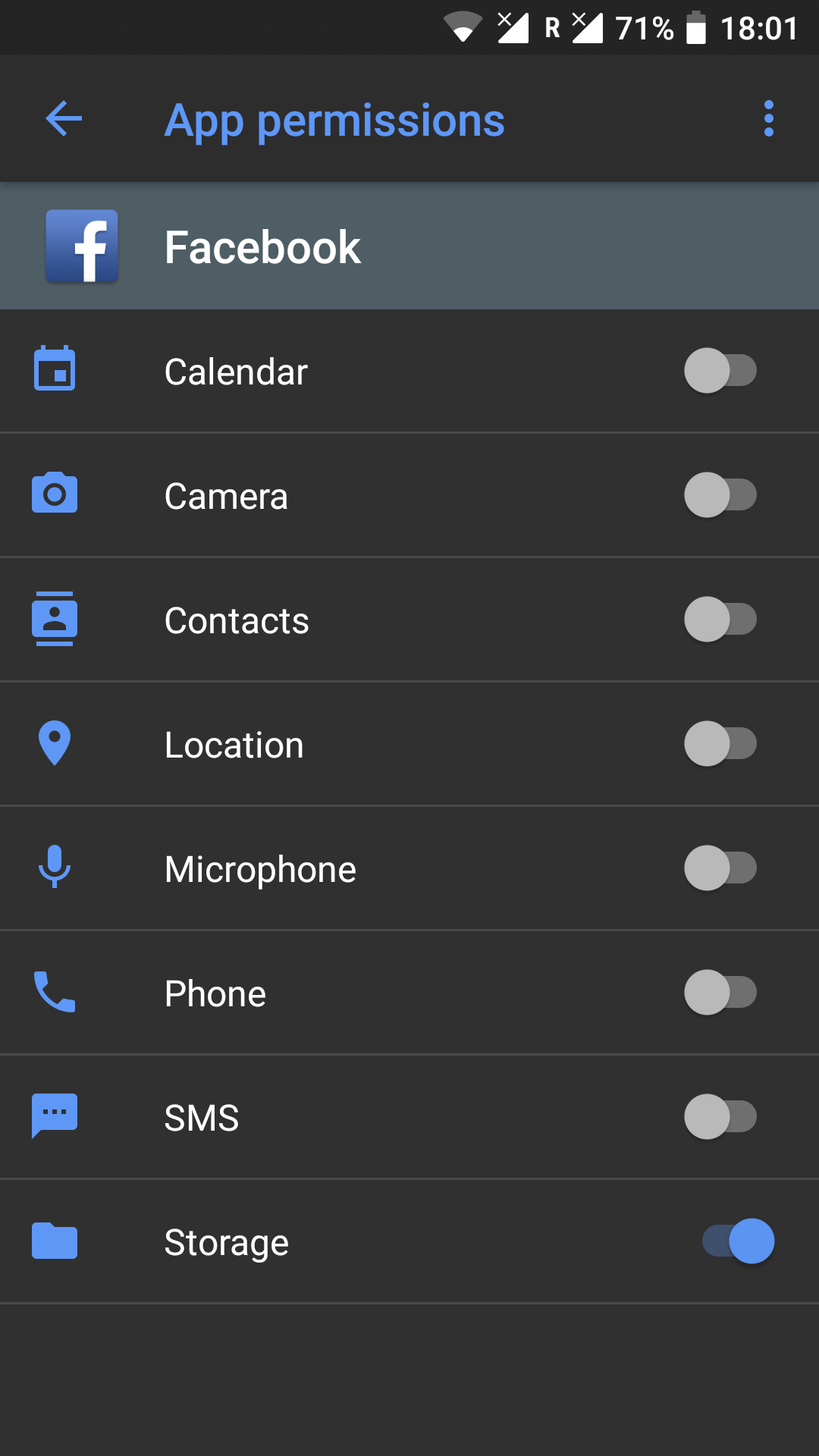Image resolution: width=819 pixels, height=1456 pixels.
Task: Allow SMS permission
Action: pyautogui.click(x=720, y=1117)
